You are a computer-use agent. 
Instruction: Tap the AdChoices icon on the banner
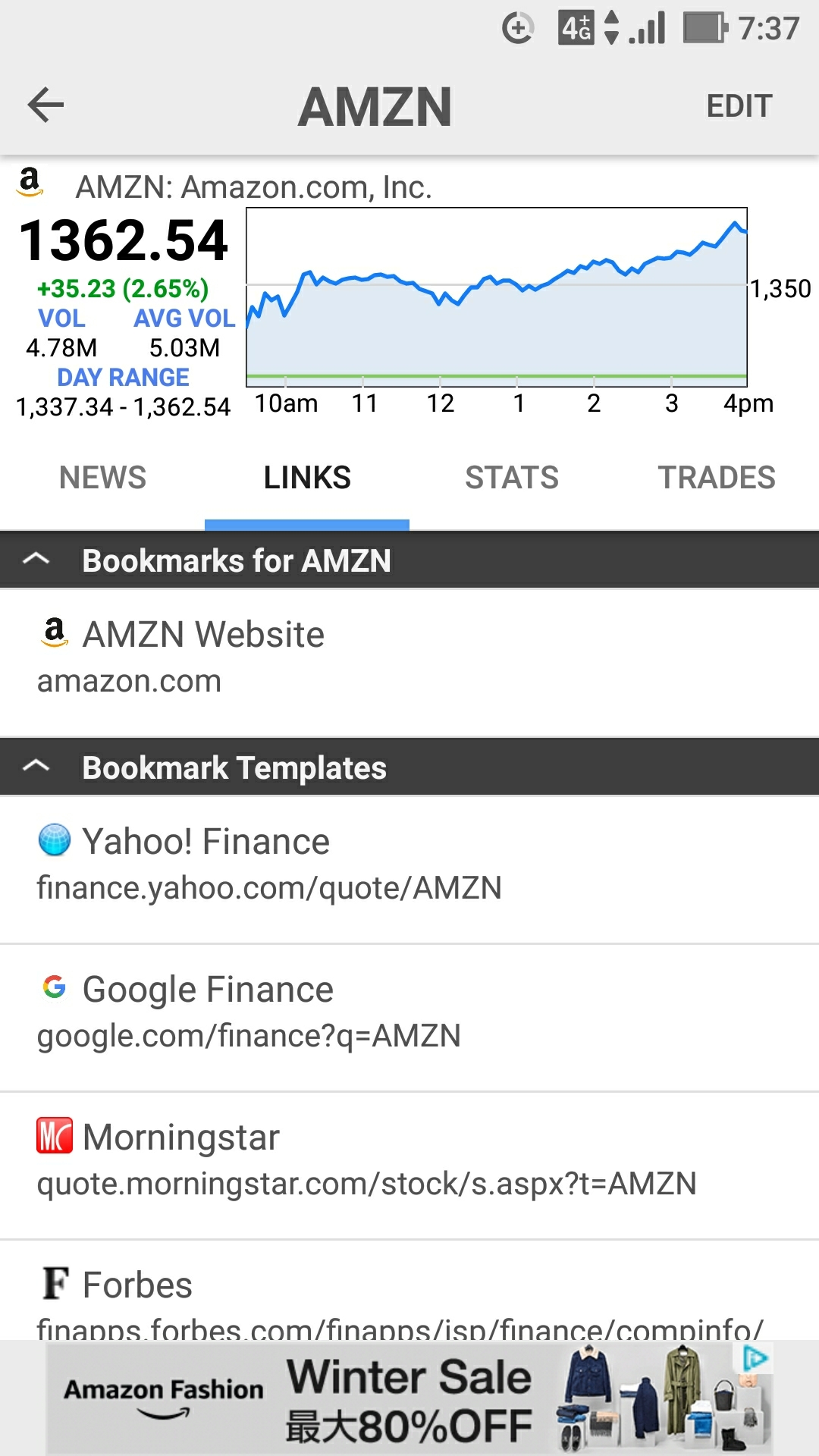755,1357
